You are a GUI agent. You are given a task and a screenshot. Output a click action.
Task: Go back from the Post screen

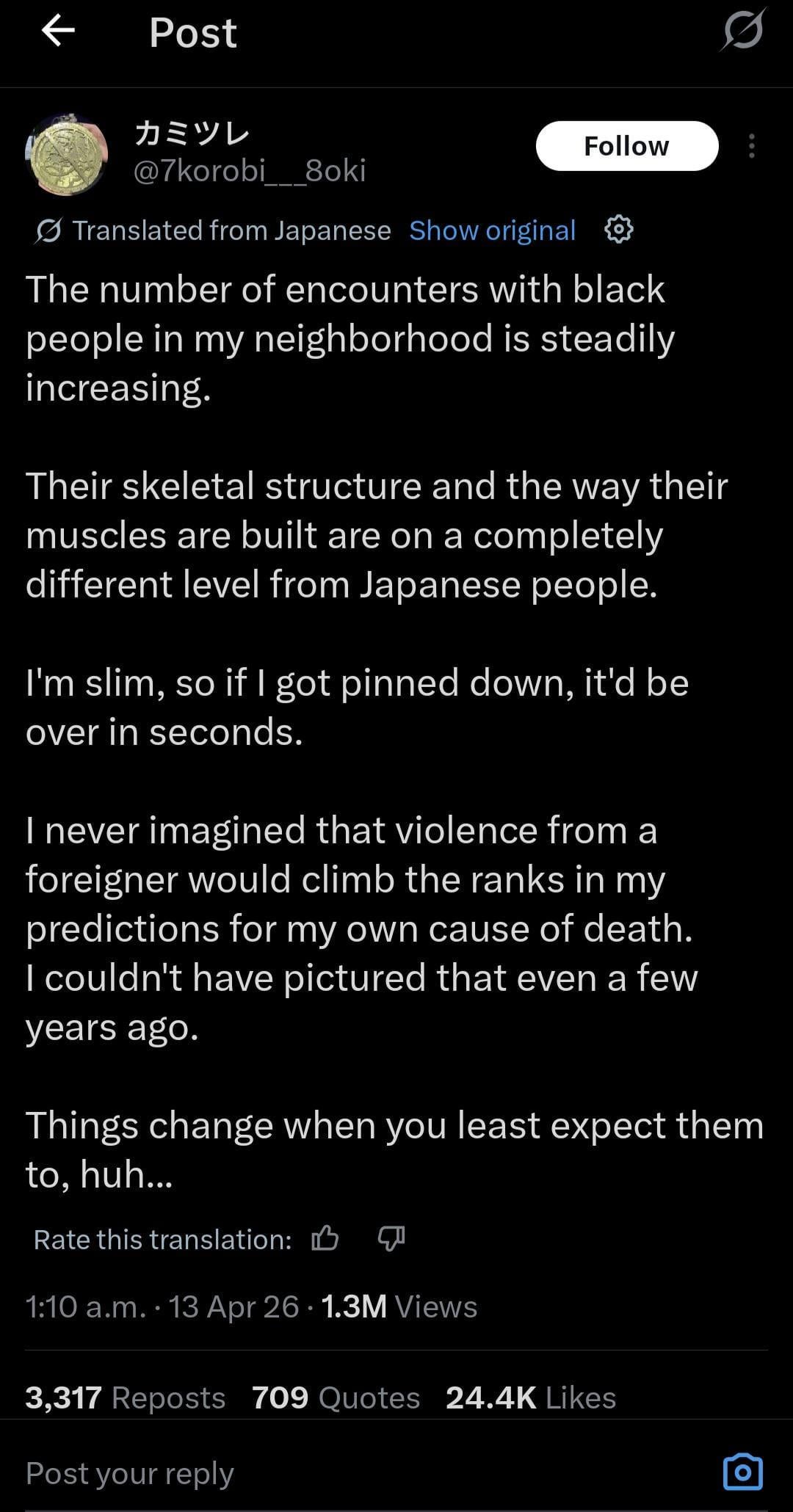pos(59,31)
